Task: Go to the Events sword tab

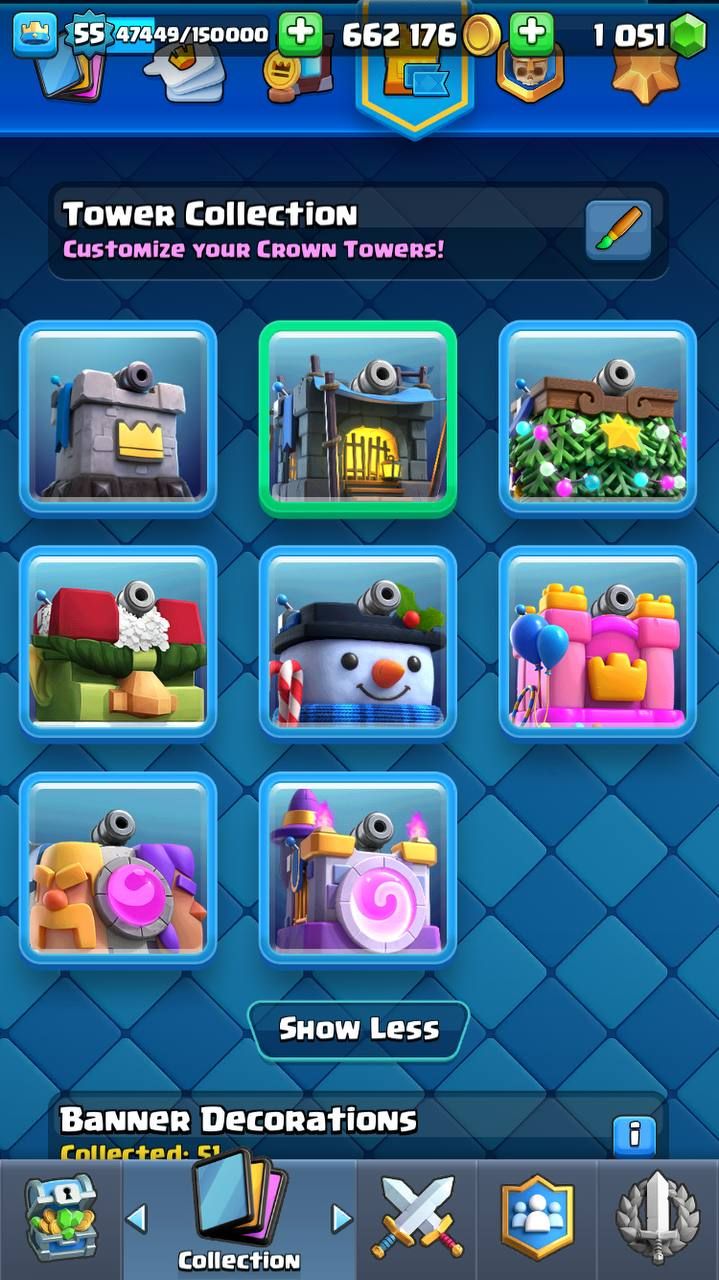Action: pos(657,1220)
